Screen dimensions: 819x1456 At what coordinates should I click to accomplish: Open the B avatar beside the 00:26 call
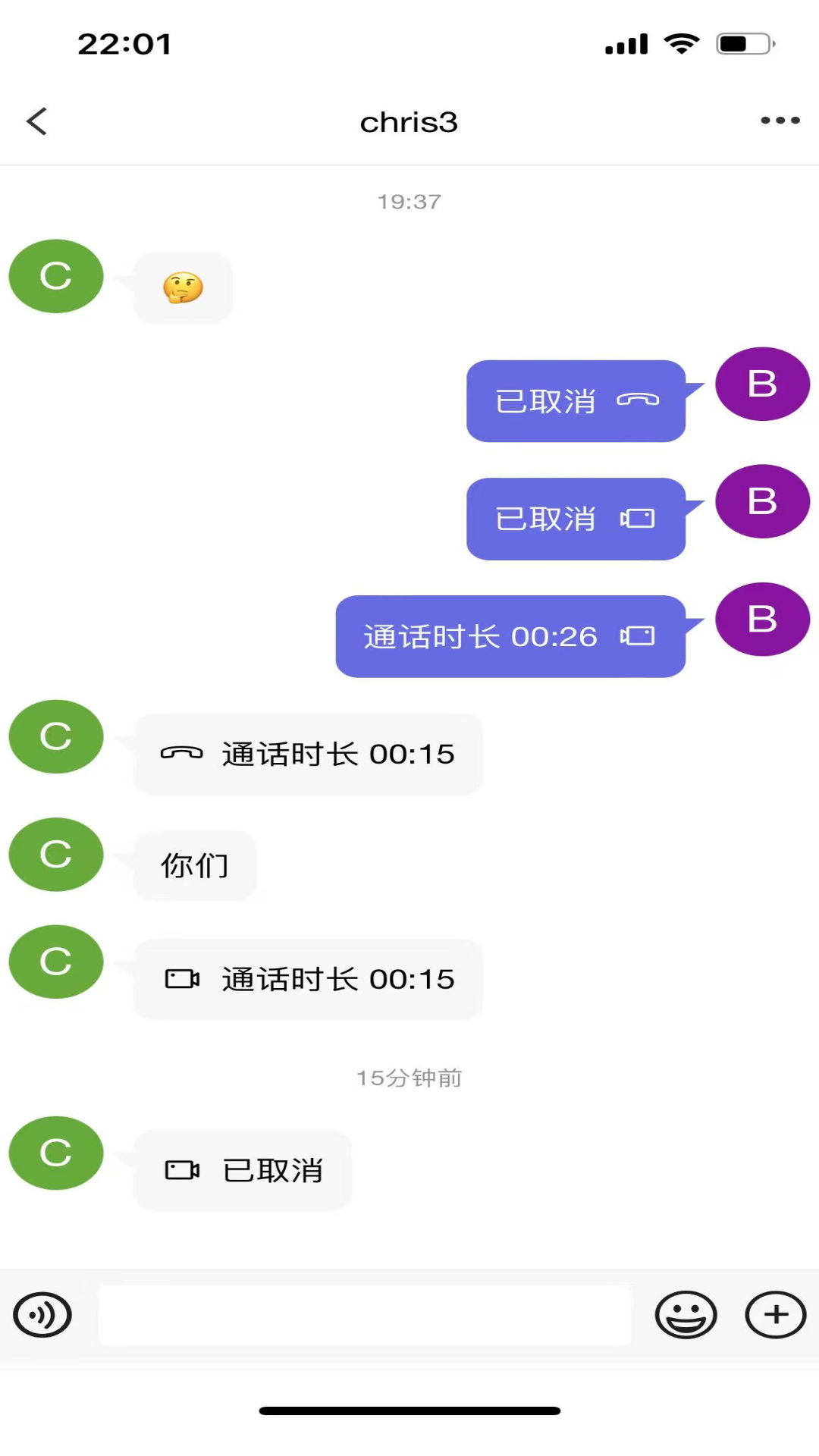pyautogui.click(x=762, y=619)
